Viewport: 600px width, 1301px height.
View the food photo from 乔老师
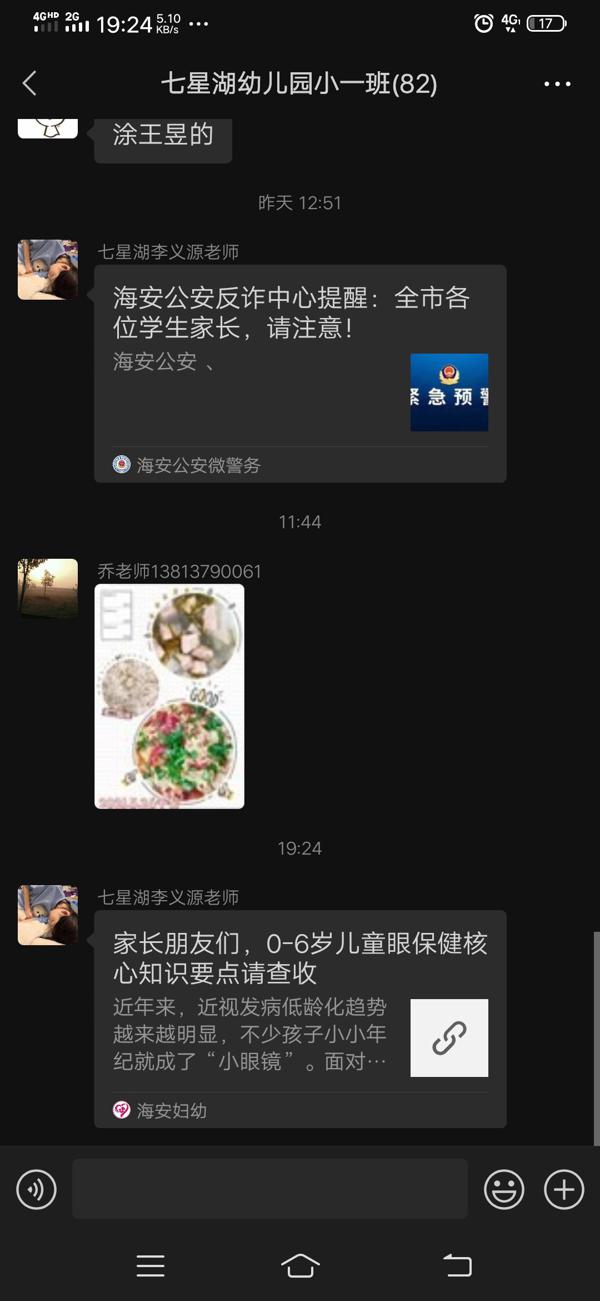pos(169,696)
